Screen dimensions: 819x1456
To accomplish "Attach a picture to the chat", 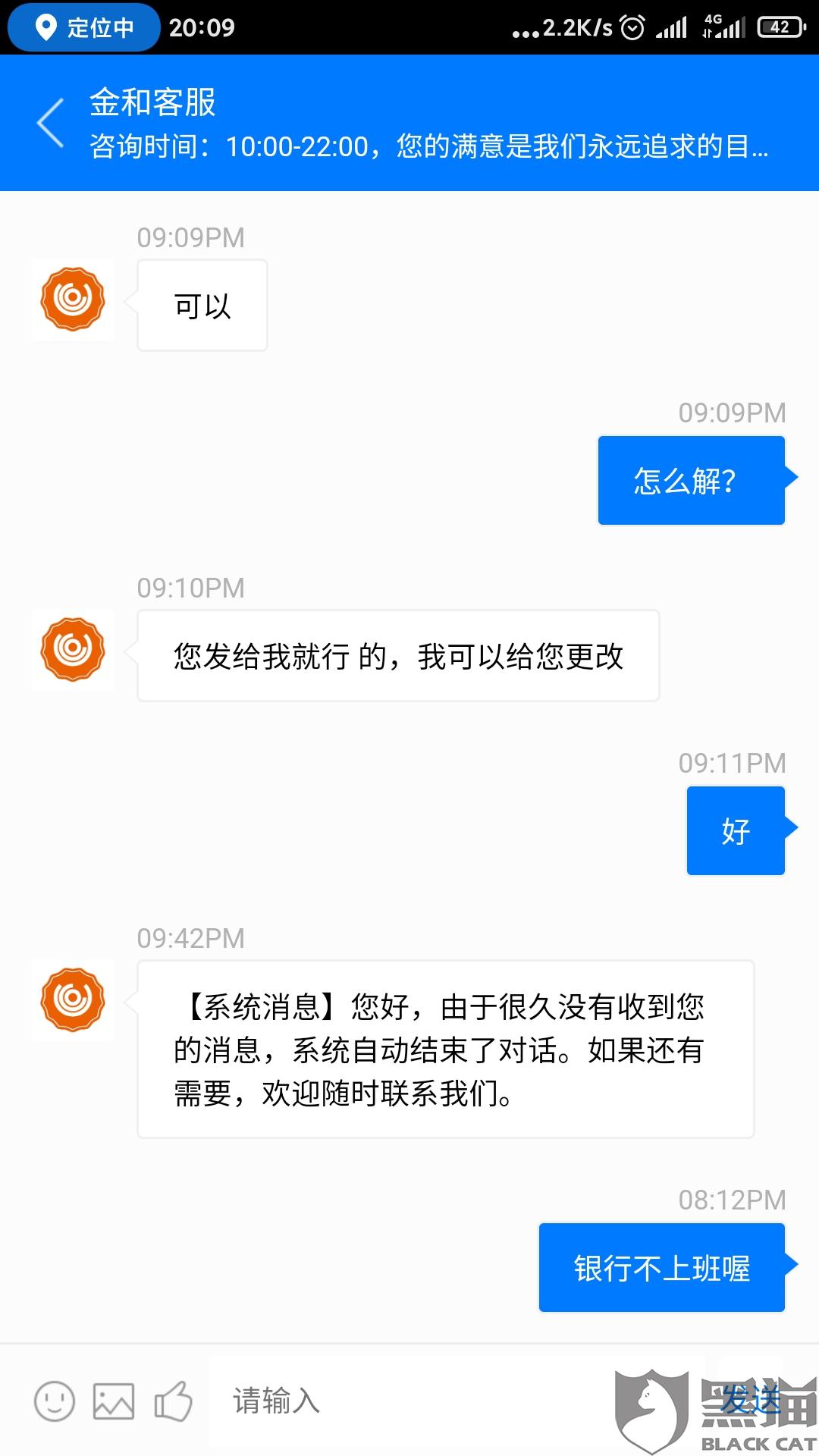I will [114, 1401].
